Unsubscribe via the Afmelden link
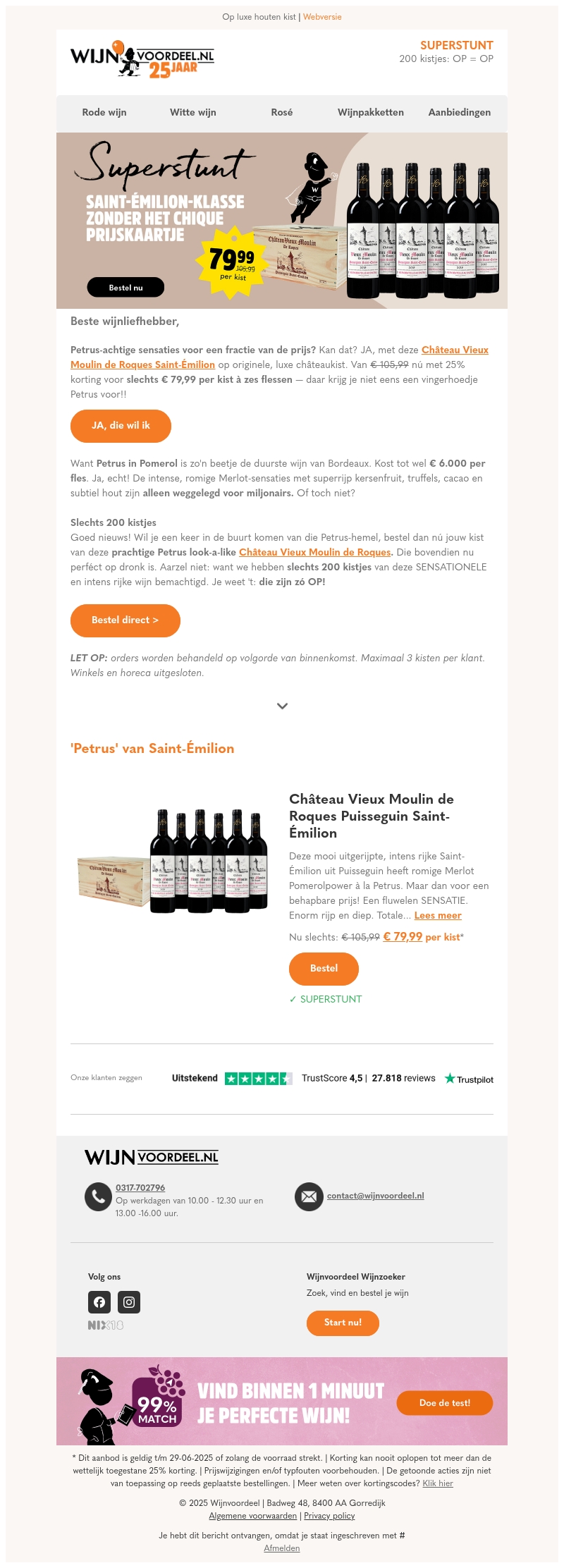 point(282,1548)
